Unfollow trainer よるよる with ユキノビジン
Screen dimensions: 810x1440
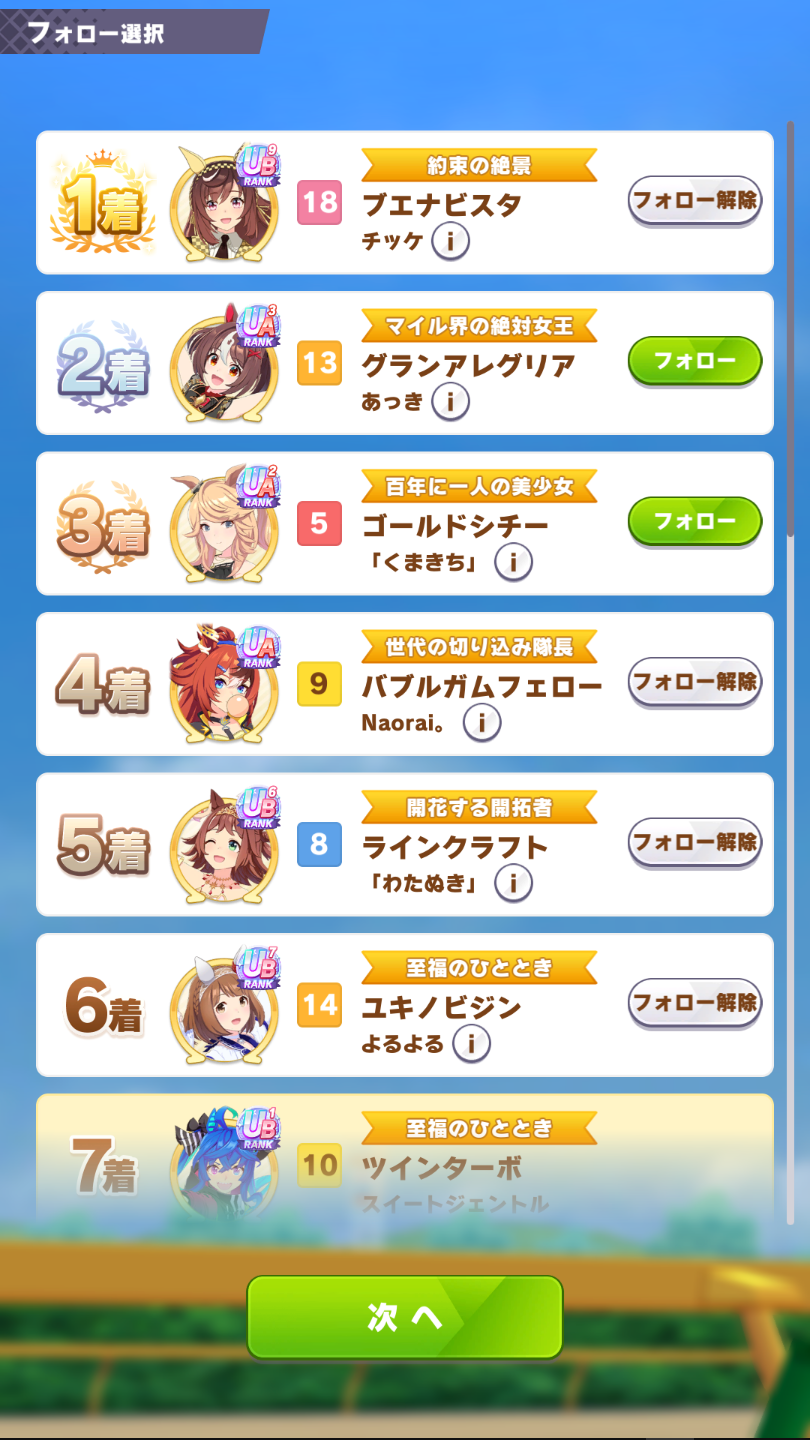click(694, 1002)
